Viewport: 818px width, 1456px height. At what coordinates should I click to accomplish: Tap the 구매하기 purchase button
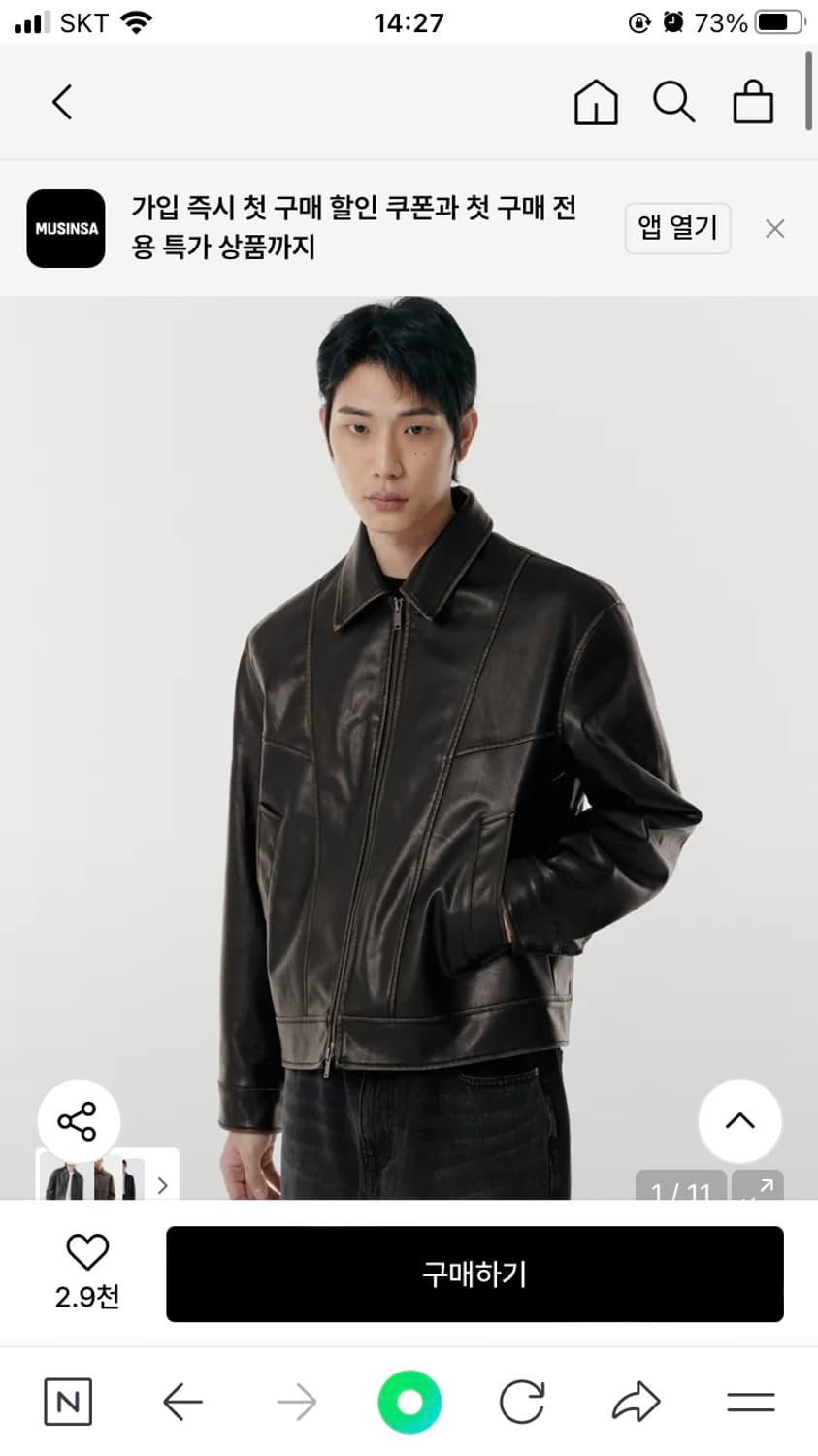point(474,1274)
